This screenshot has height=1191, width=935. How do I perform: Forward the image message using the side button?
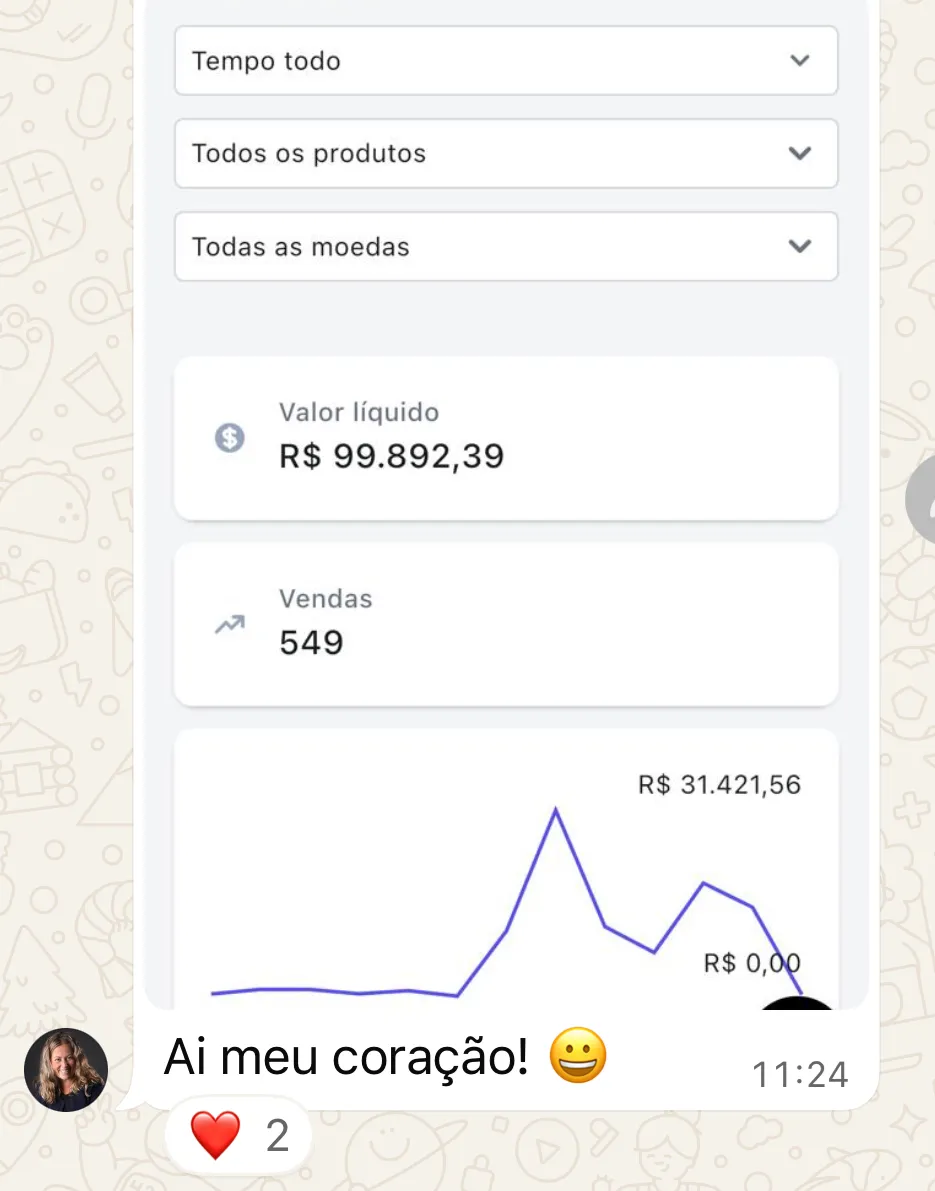pos(923,505)
